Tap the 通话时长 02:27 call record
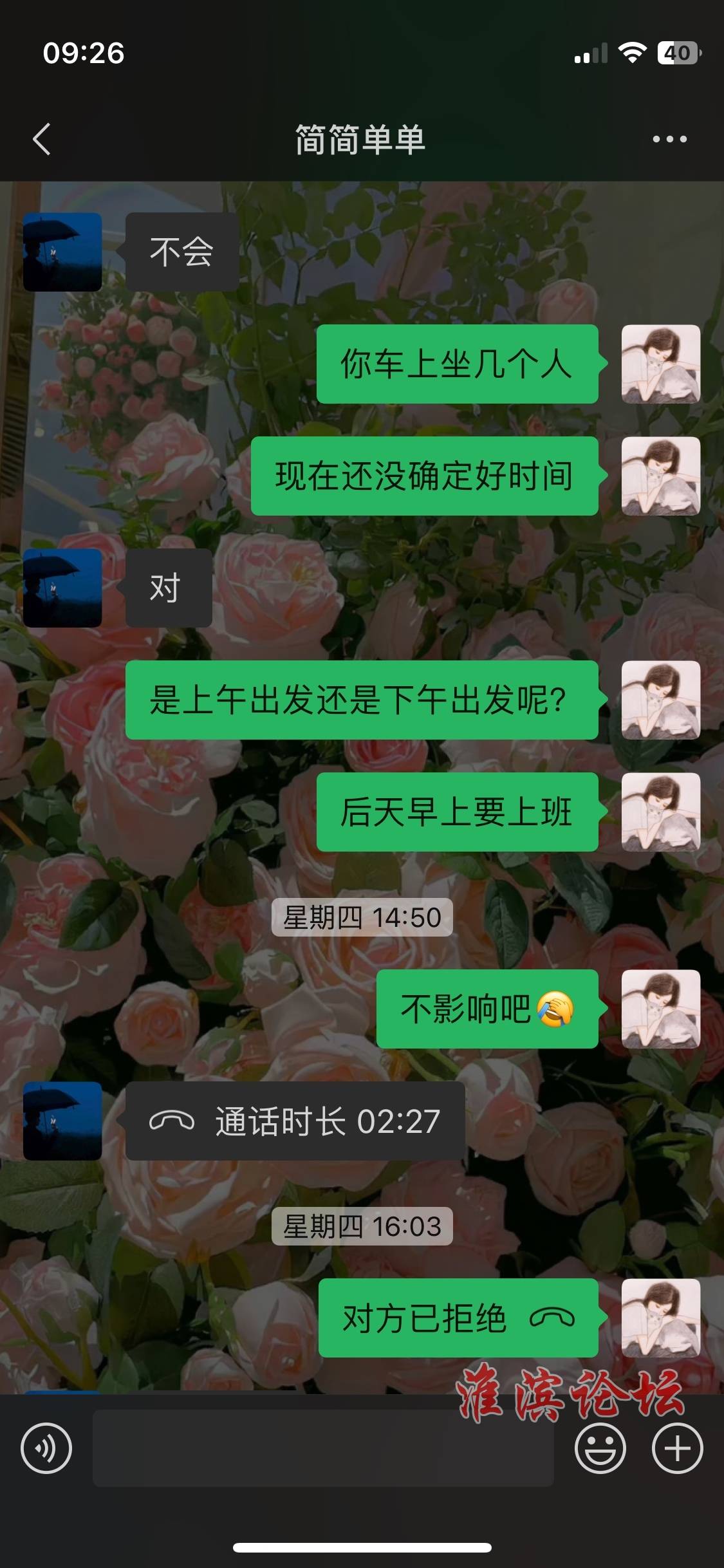This screenshot has width=724, height=1568. tap(295, 1121)
